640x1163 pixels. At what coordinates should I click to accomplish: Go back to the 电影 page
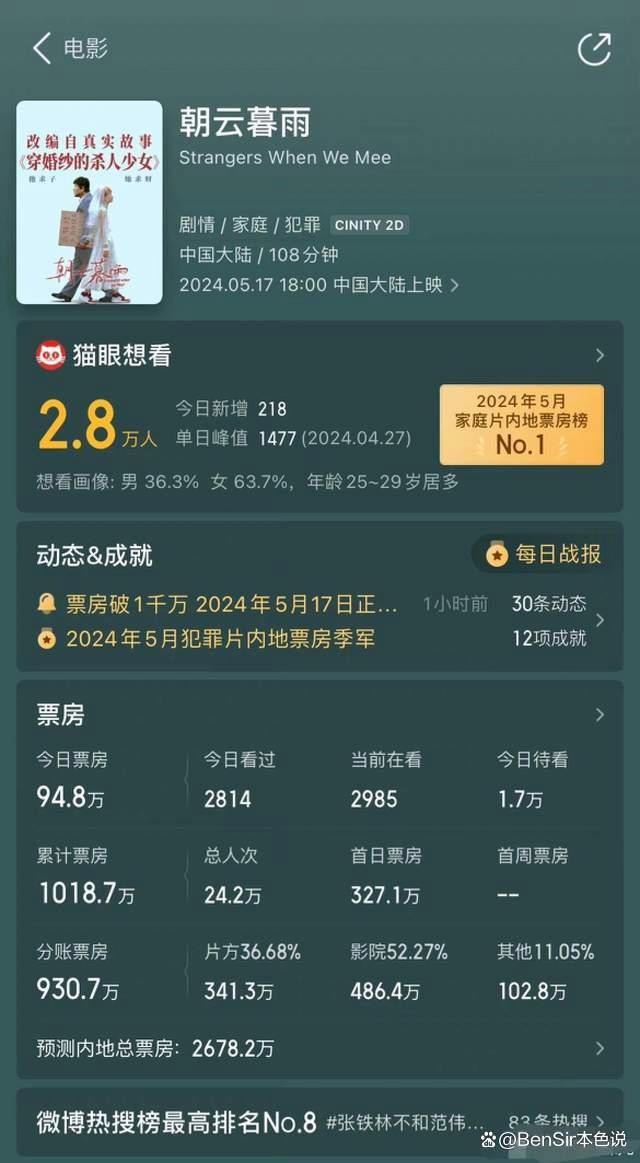click(42, 48)
